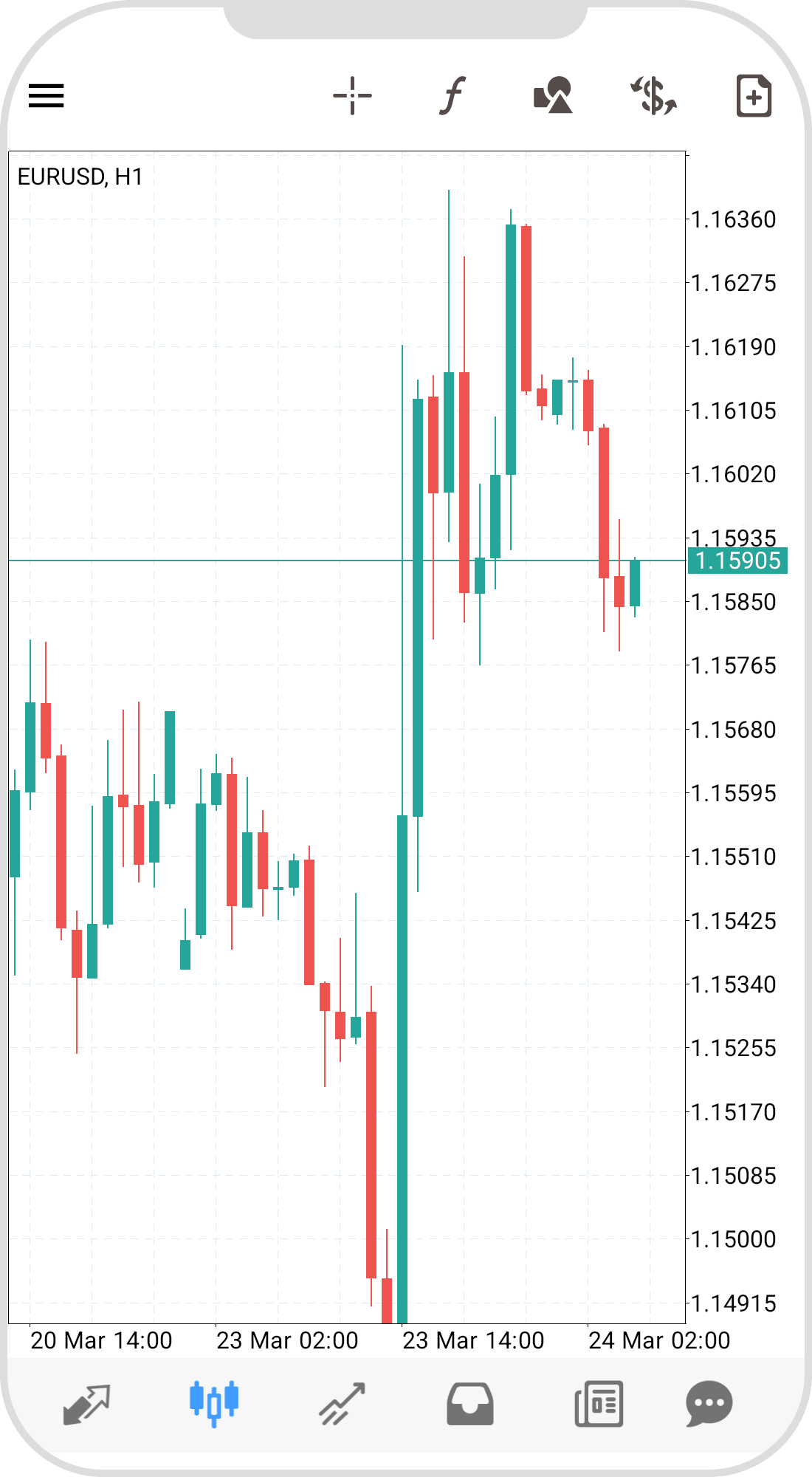This screenshot has height=1477, width=812.
Task: Select the Chart tab with candlesticks
Action: 213,1403
